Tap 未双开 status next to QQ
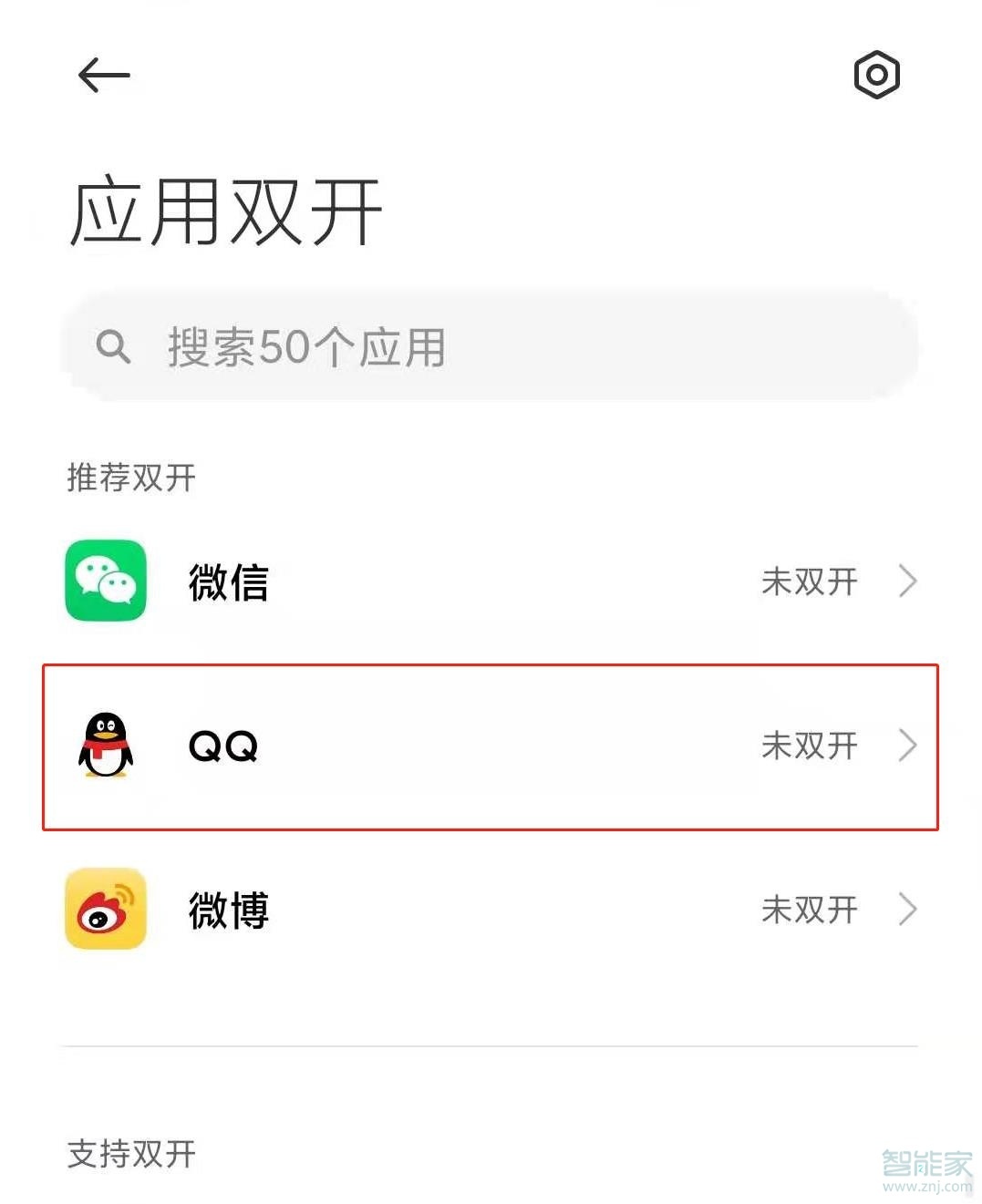The image size is (982, 1204). pyautogui.click(x=809, y=746)
